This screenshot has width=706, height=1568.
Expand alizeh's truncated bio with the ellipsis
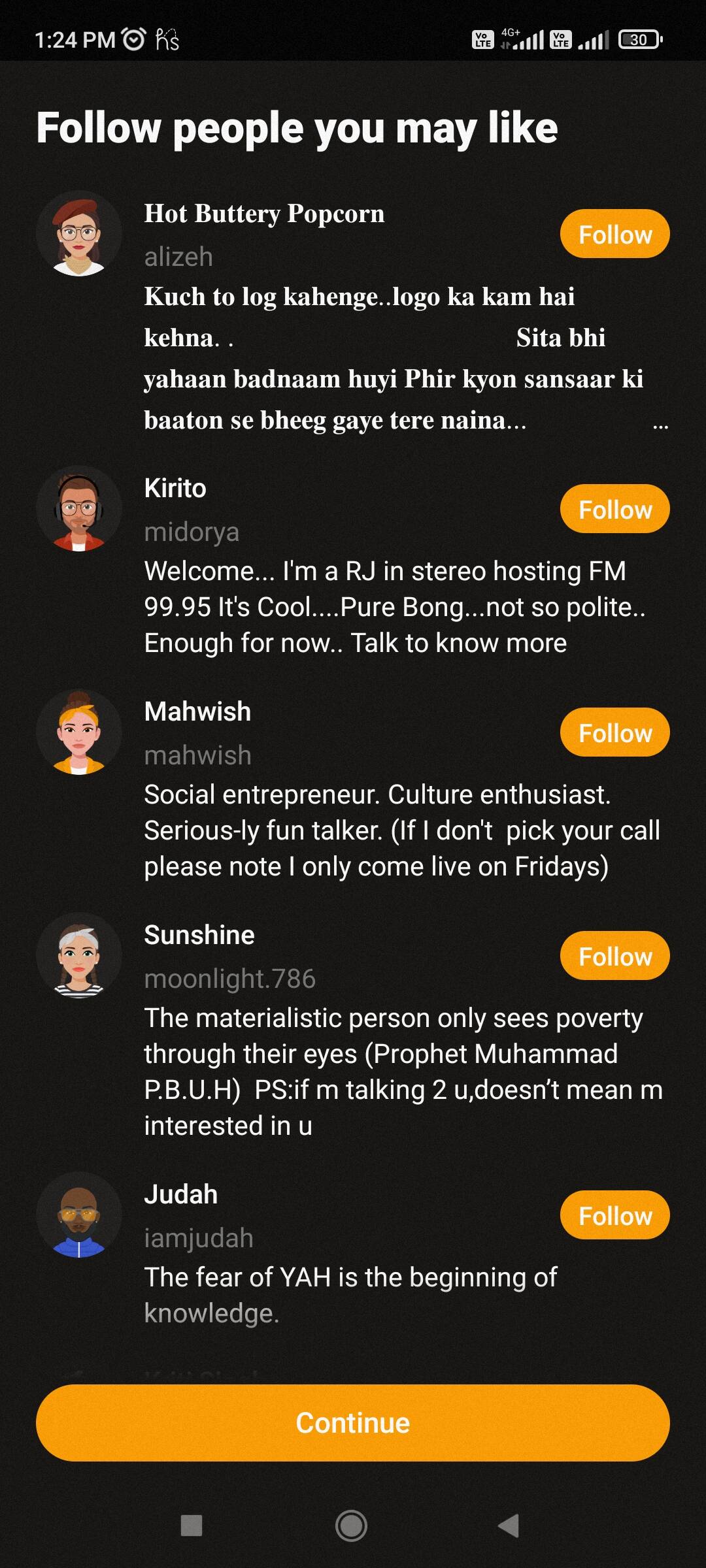click(x=660, y=425)
